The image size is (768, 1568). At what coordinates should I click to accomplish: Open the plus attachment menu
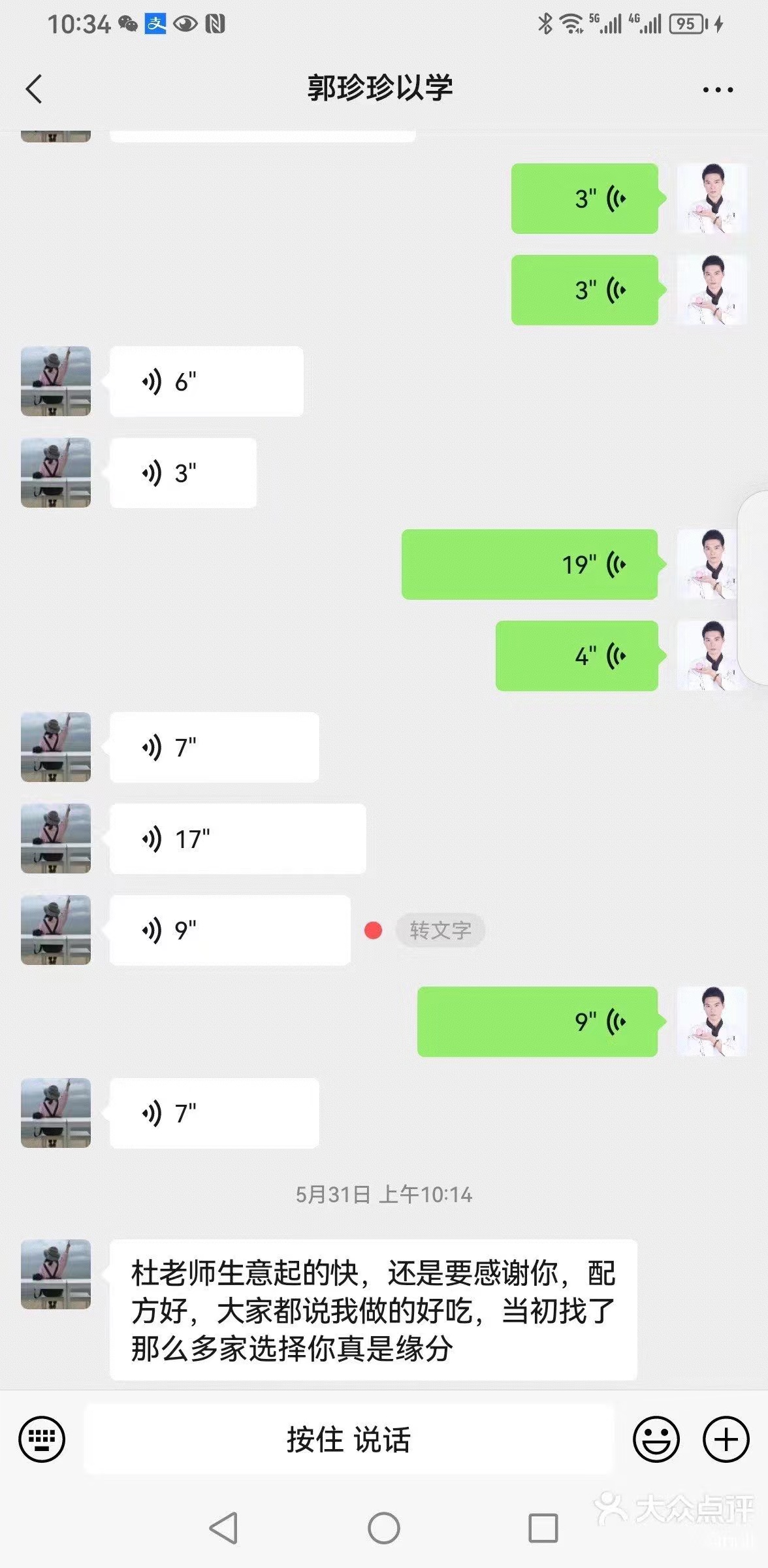[x=725, y=1439]
